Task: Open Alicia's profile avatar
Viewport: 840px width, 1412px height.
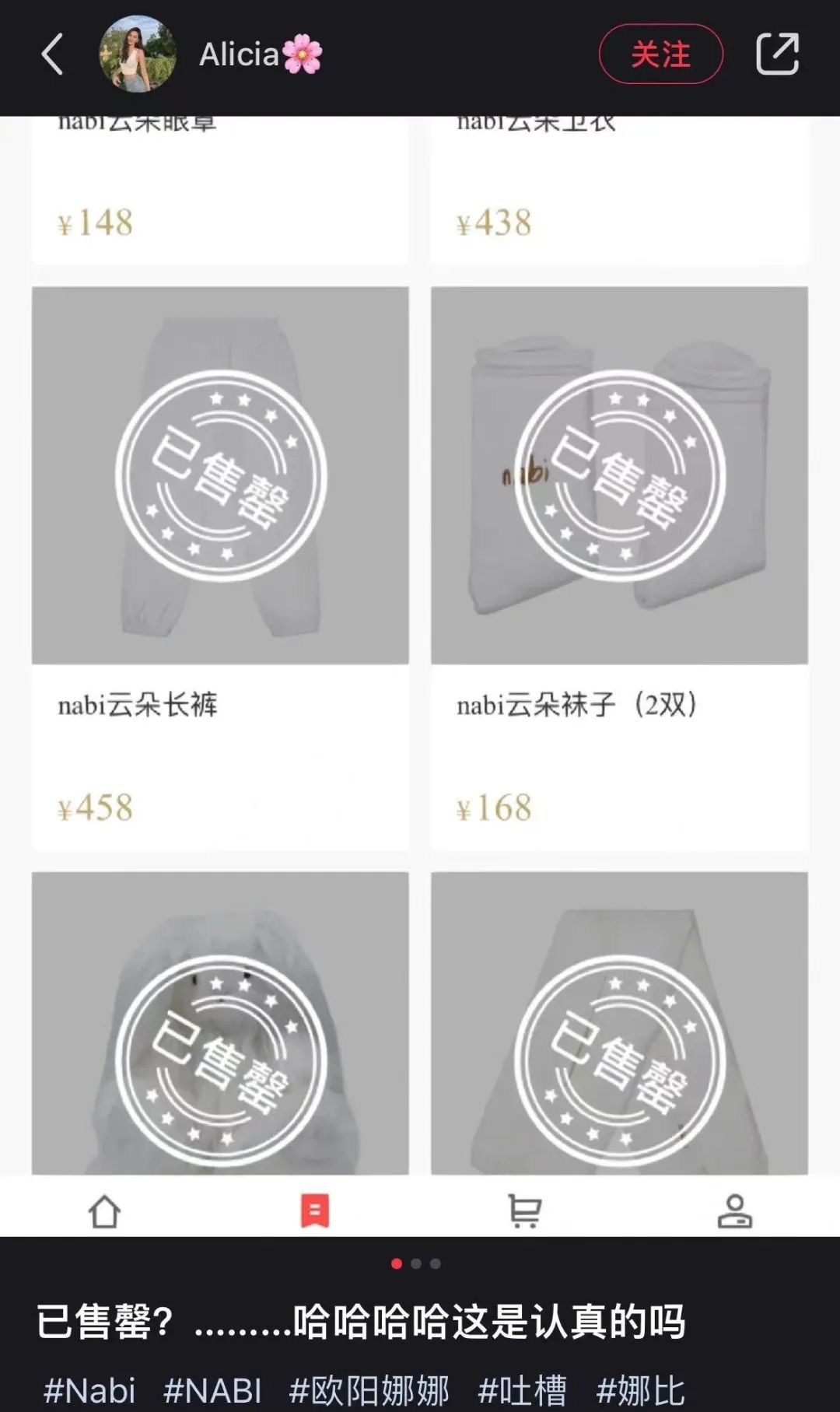Action: (137, 54)
